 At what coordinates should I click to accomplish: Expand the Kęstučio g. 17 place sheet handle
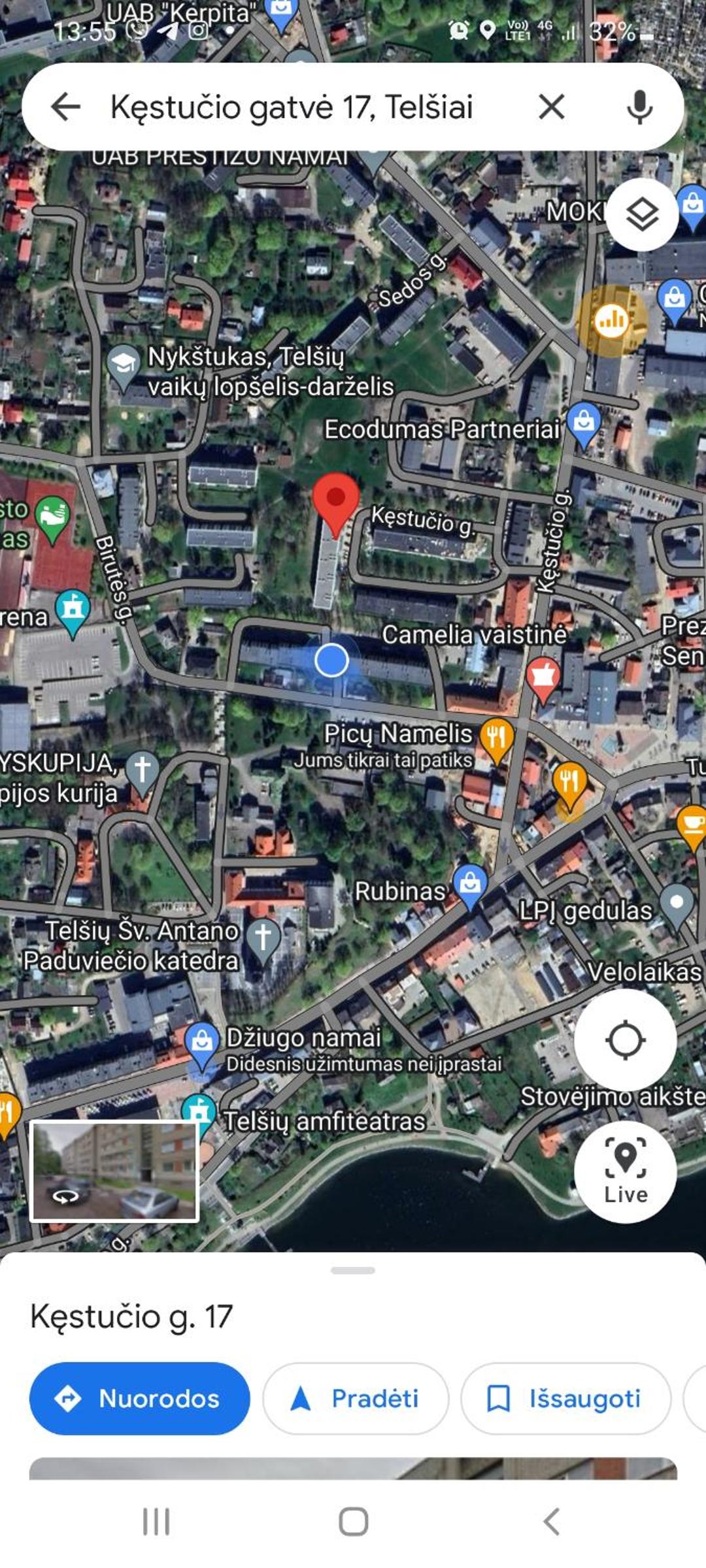(x=353, y=1270)
